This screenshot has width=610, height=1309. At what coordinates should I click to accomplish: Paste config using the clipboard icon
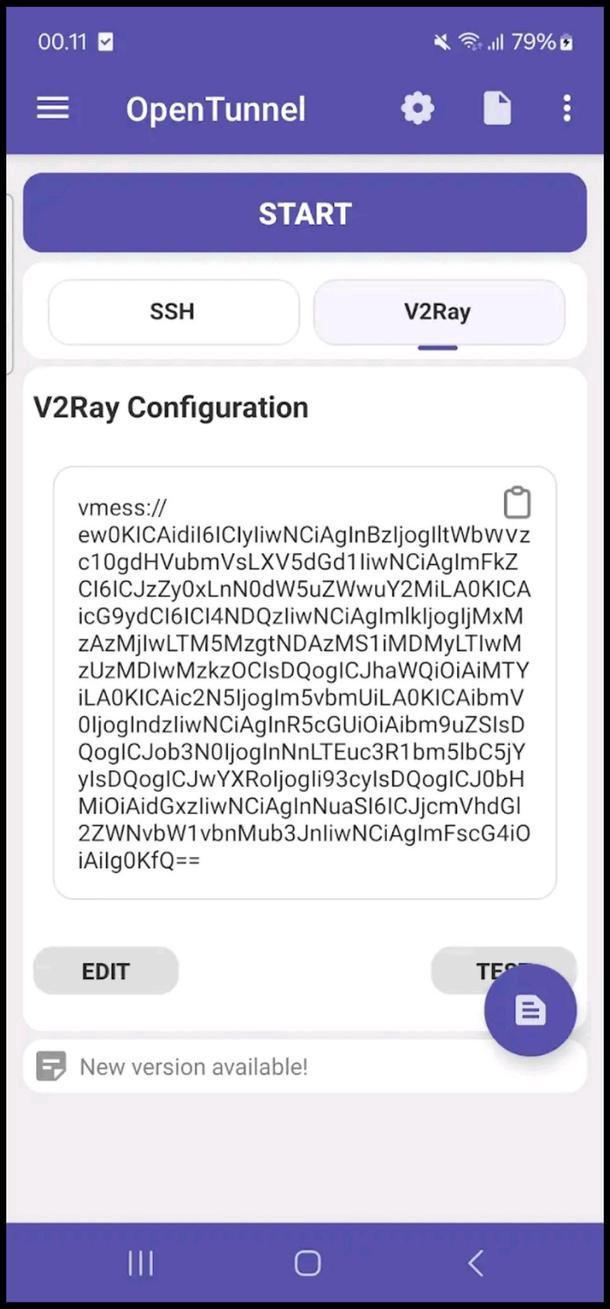(x=516, y=502)
